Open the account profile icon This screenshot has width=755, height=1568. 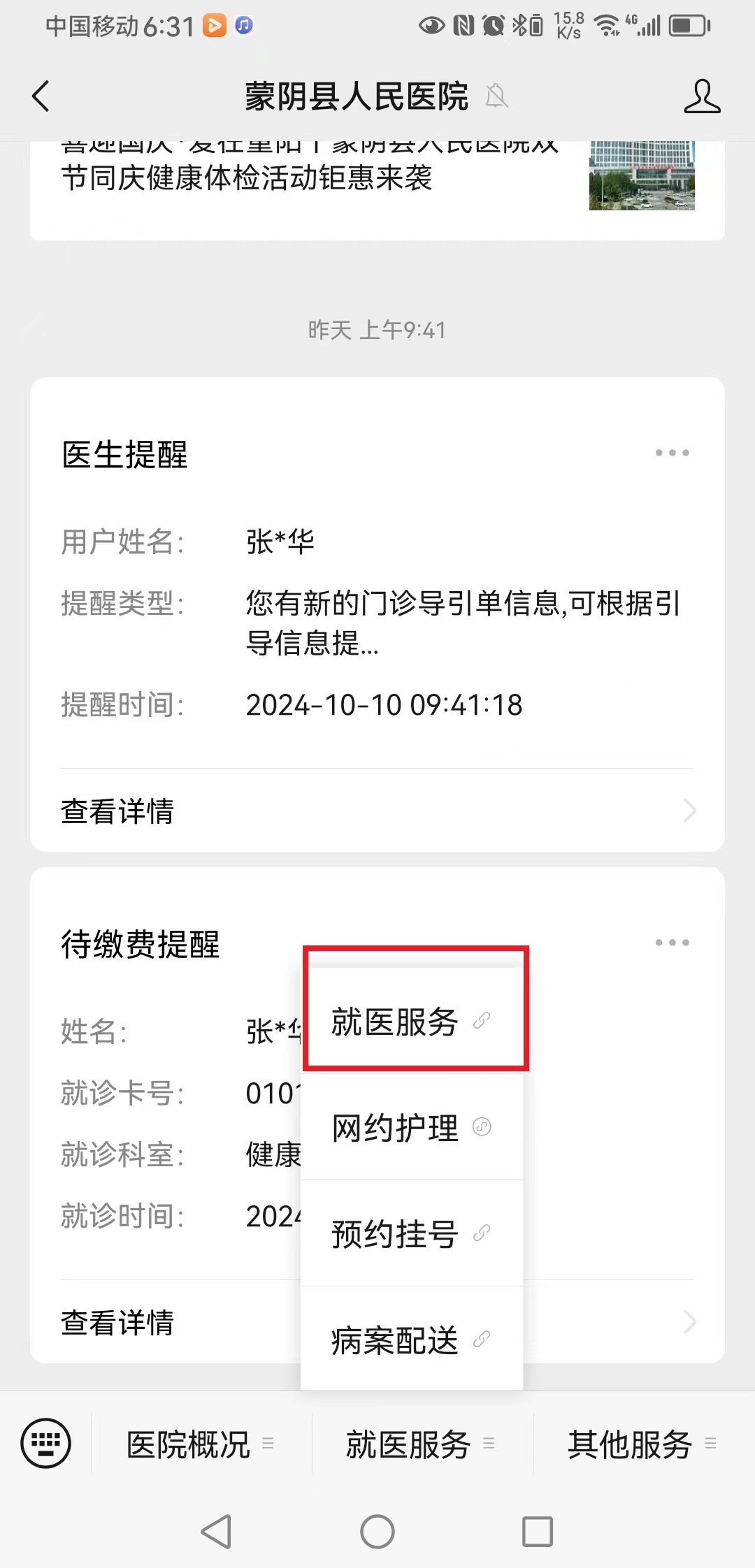coord(702,96)
